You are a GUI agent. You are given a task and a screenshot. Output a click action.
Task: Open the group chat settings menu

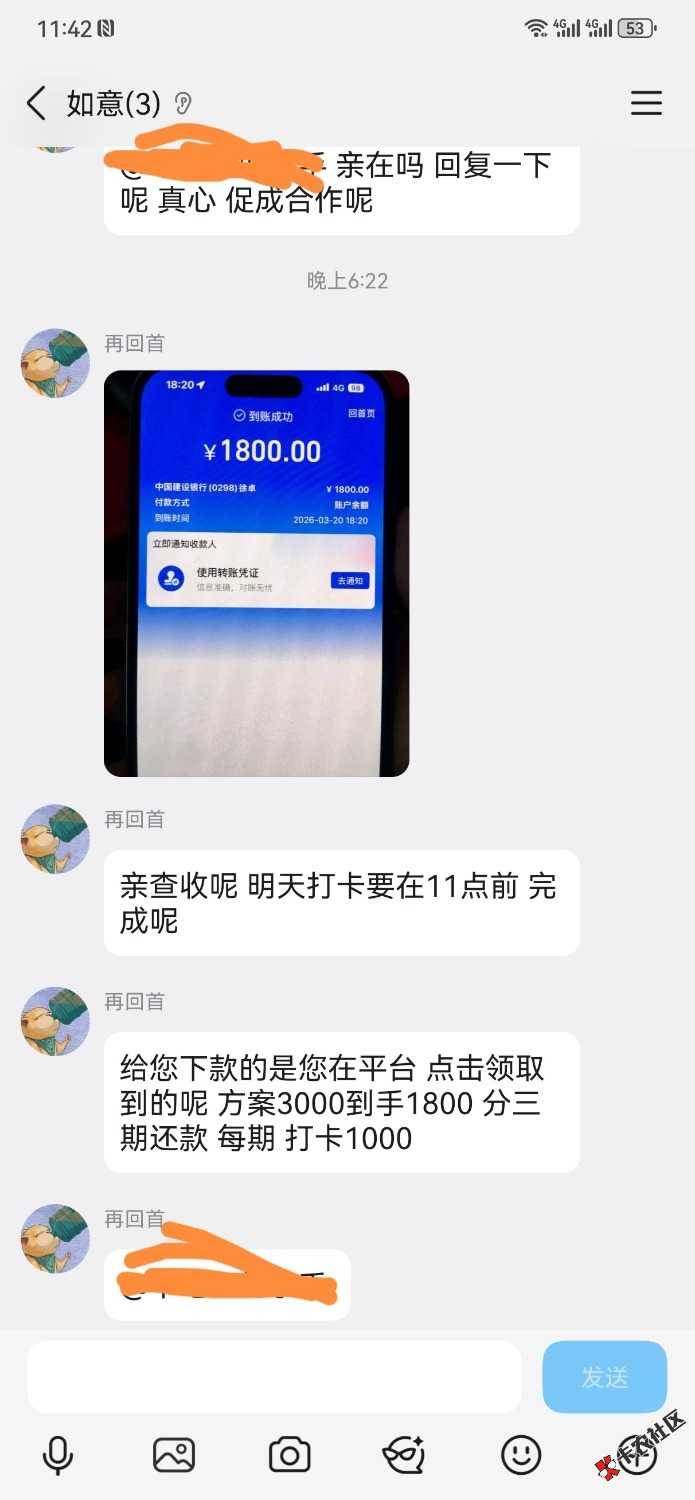point(646,103)
